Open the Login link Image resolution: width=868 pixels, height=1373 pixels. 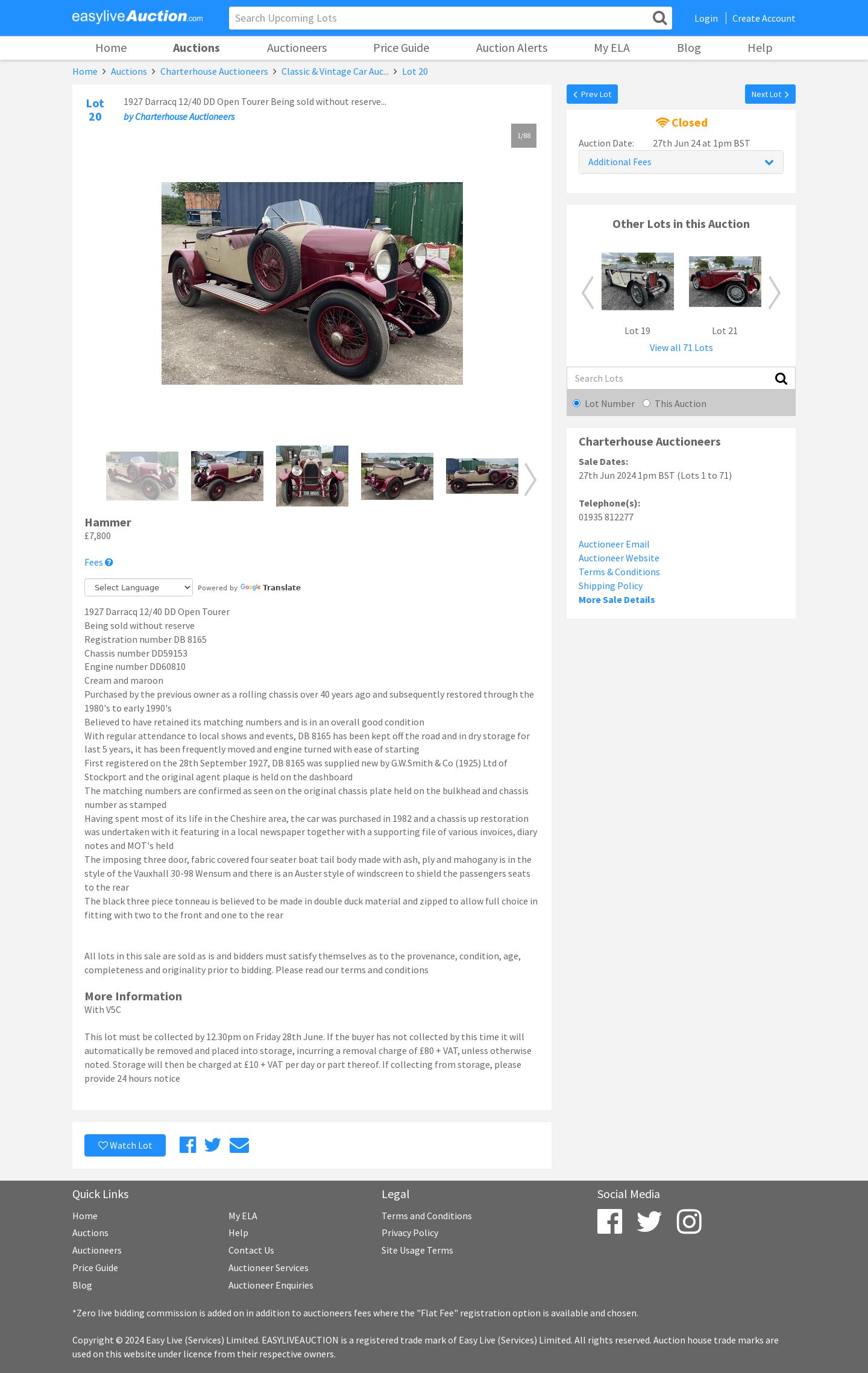point(706,18)
